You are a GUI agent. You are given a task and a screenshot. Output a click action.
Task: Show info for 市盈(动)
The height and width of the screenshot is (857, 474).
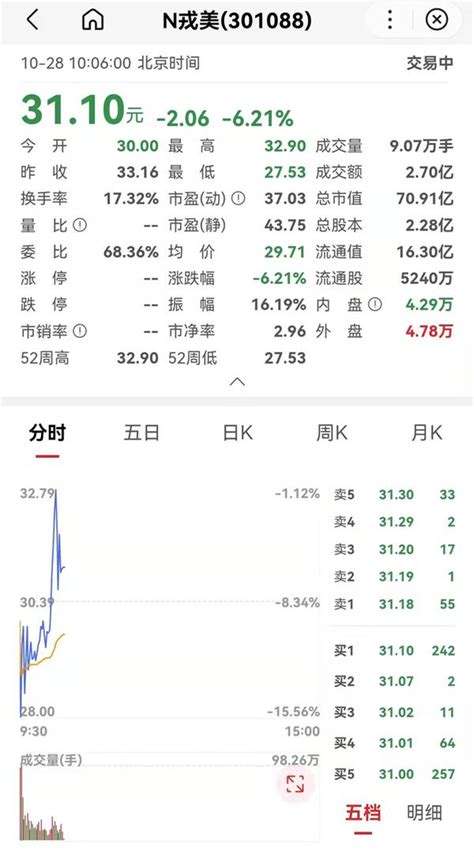coord(238,199)
